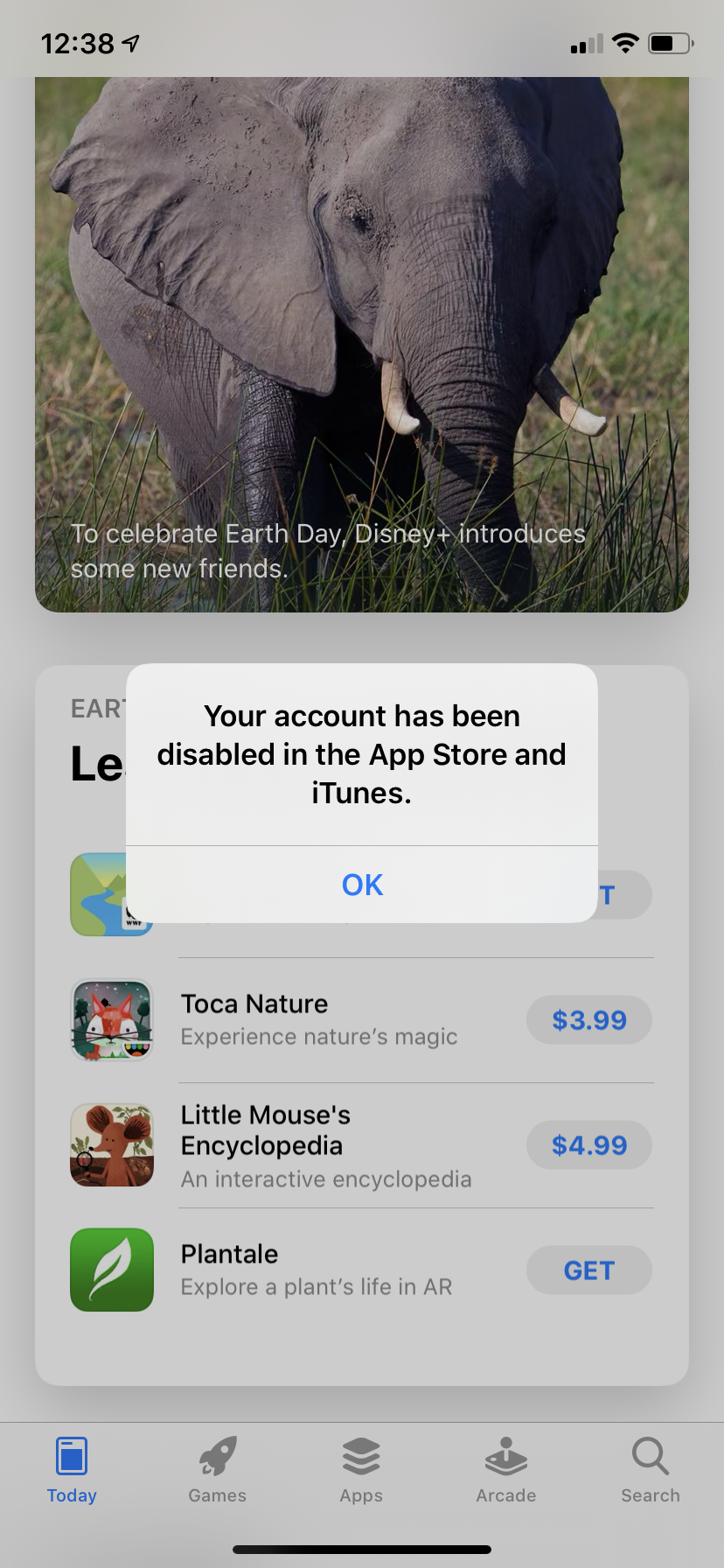Dismiss the alert by tapping OK
The height and width of the screenshot is (1568, 724).
click(x=362, y=885)
